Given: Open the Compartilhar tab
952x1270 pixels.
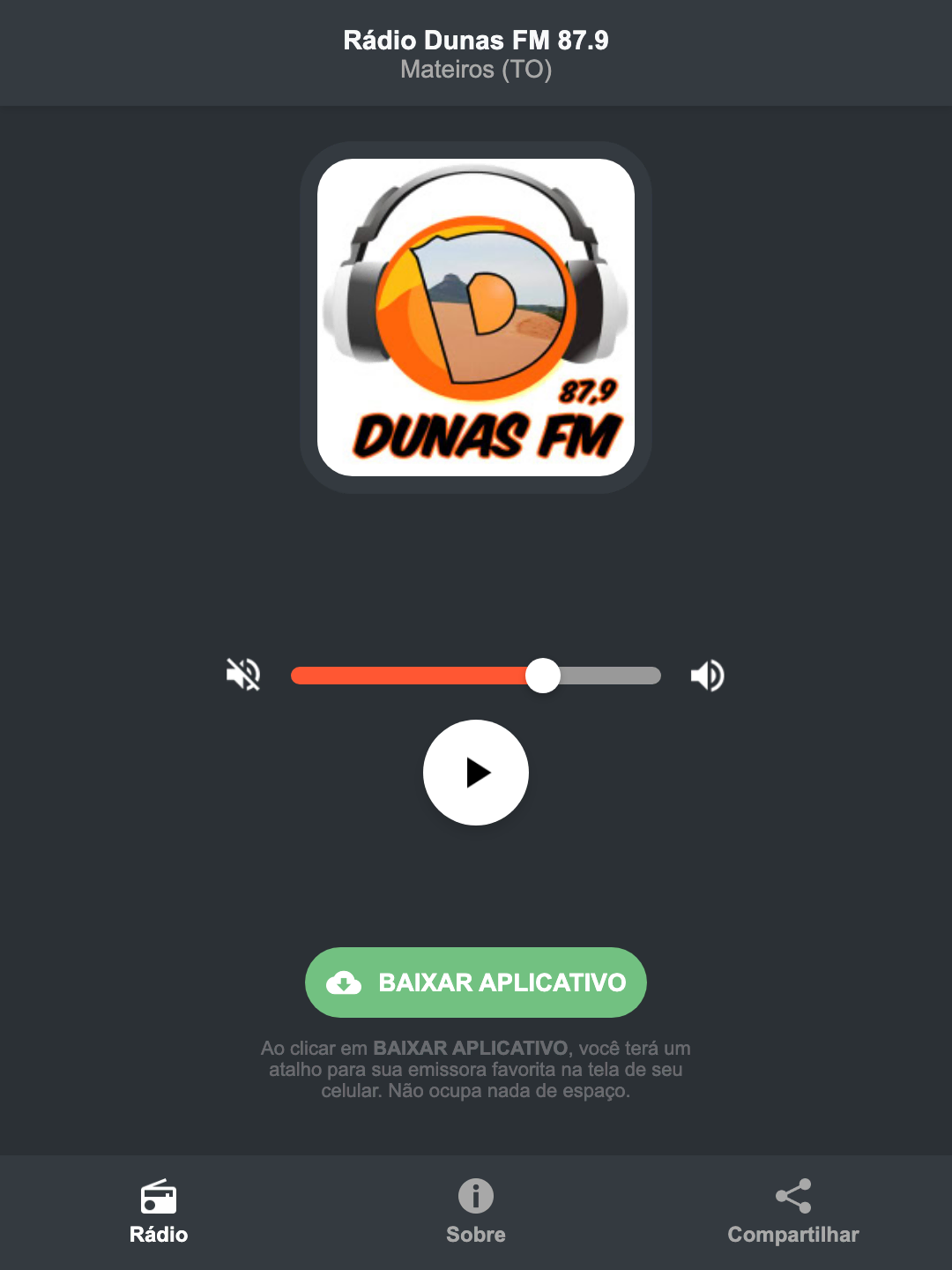Looking at the screenshot, I should 792,1213.
